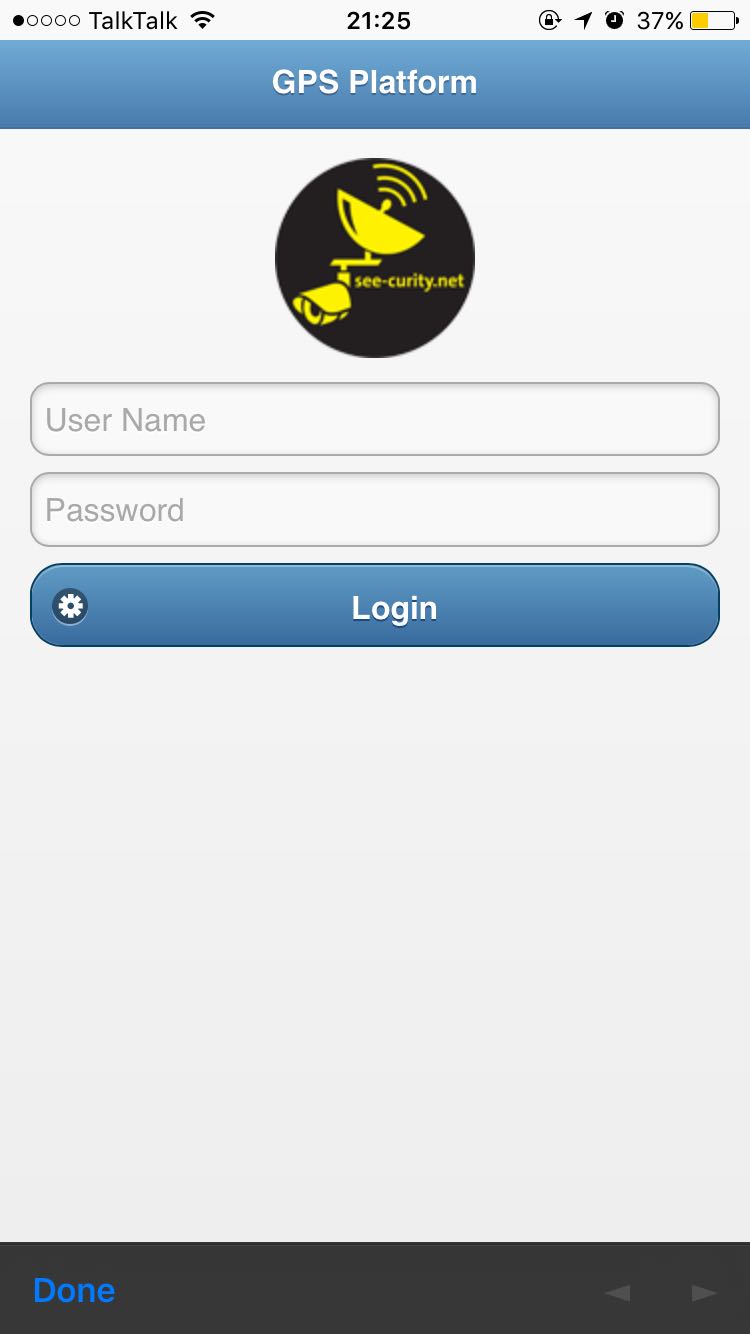Tap the Login button

click(375, 607)
